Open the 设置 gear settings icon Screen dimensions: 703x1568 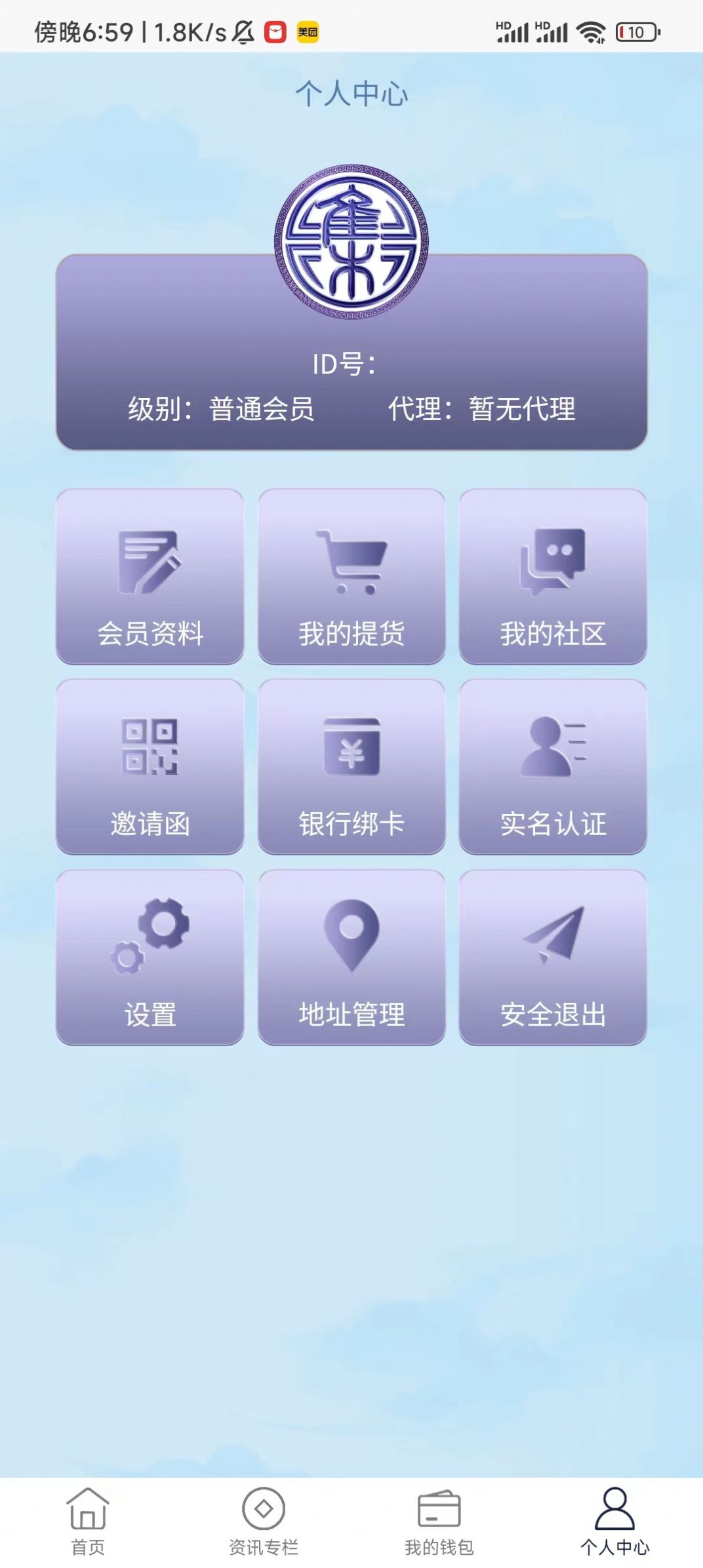pos(149,937)
